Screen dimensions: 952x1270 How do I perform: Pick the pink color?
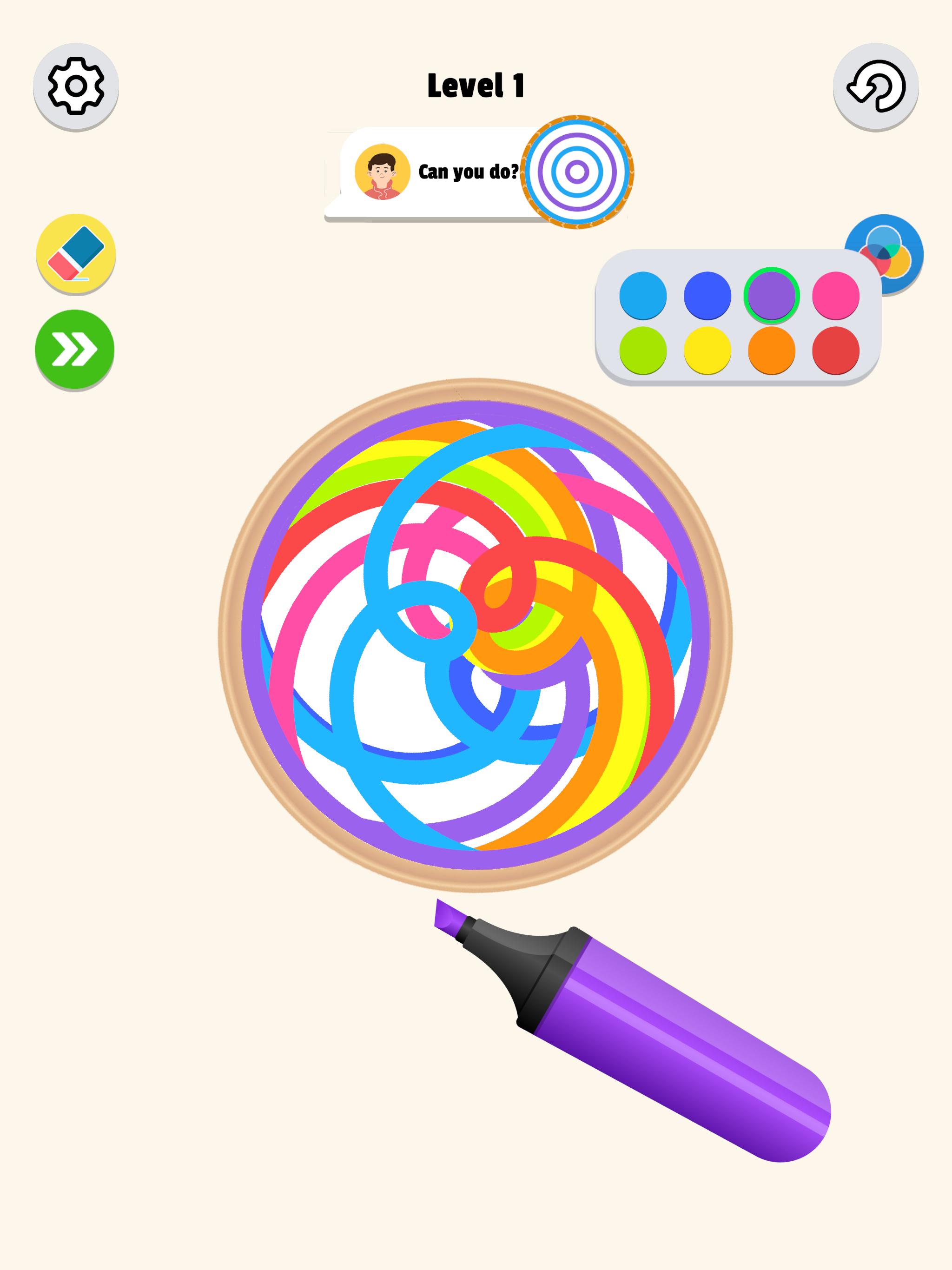point(835,296)
